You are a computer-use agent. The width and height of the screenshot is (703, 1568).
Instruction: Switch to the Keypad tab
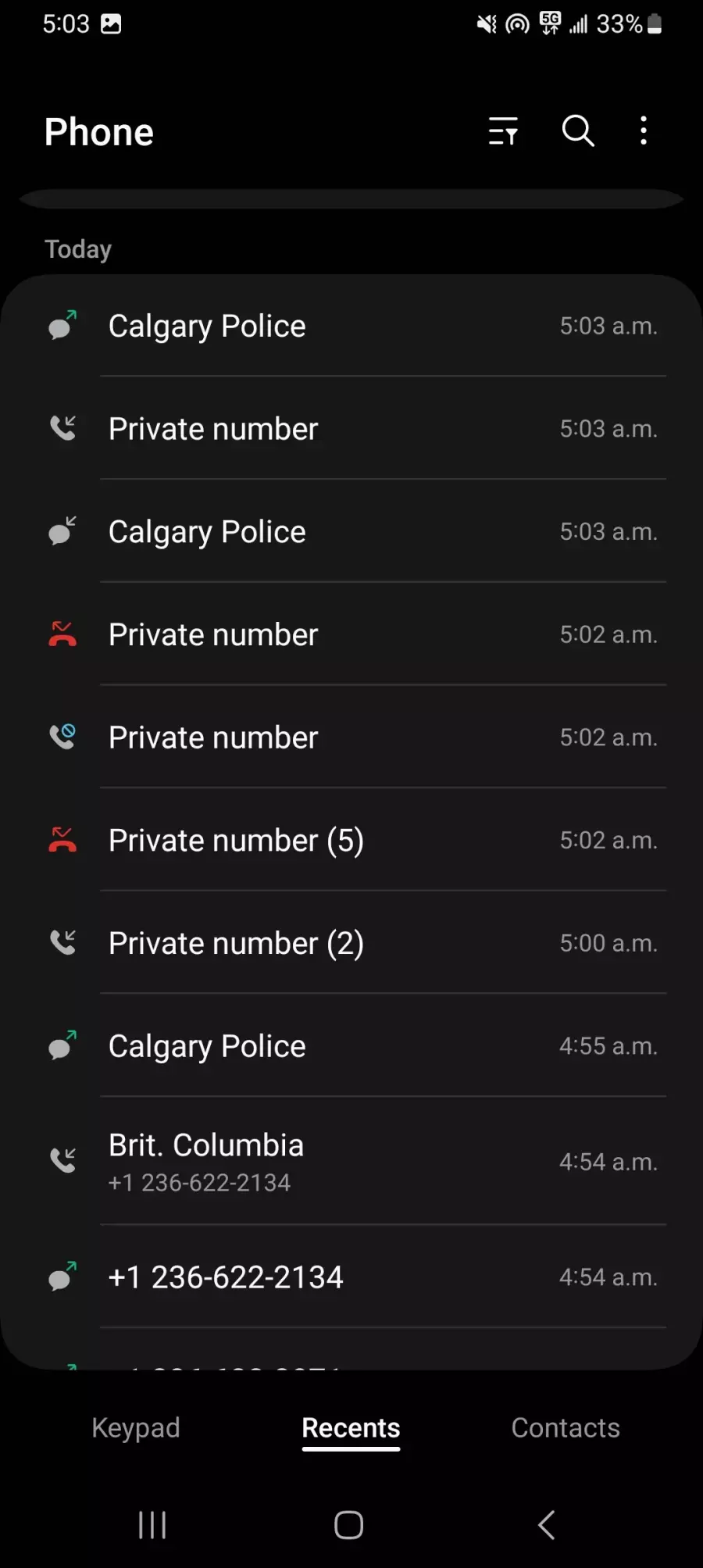tap(136, 1427)
